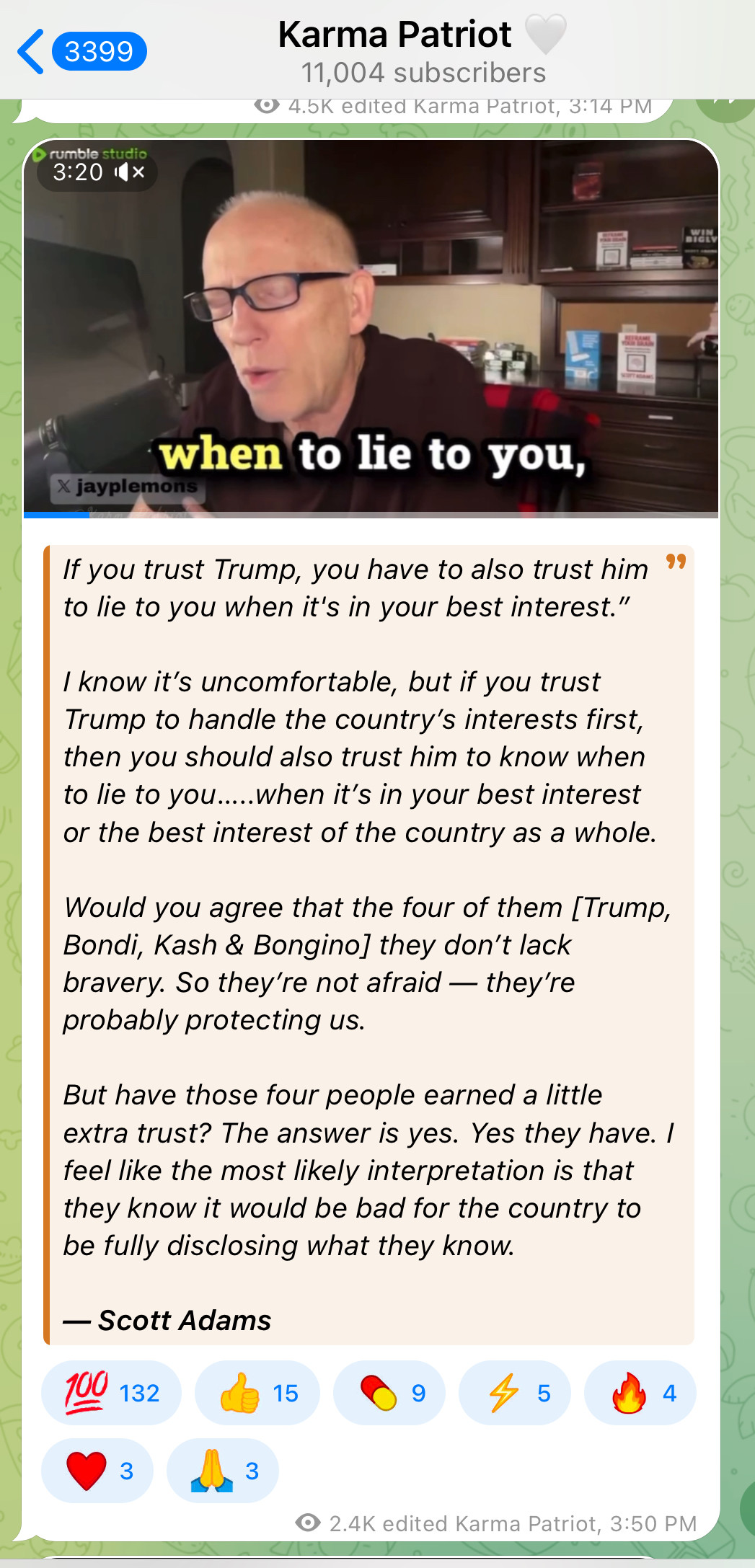Add a thumbs up reaction
755x1568 pixels.
(257, 1393)
